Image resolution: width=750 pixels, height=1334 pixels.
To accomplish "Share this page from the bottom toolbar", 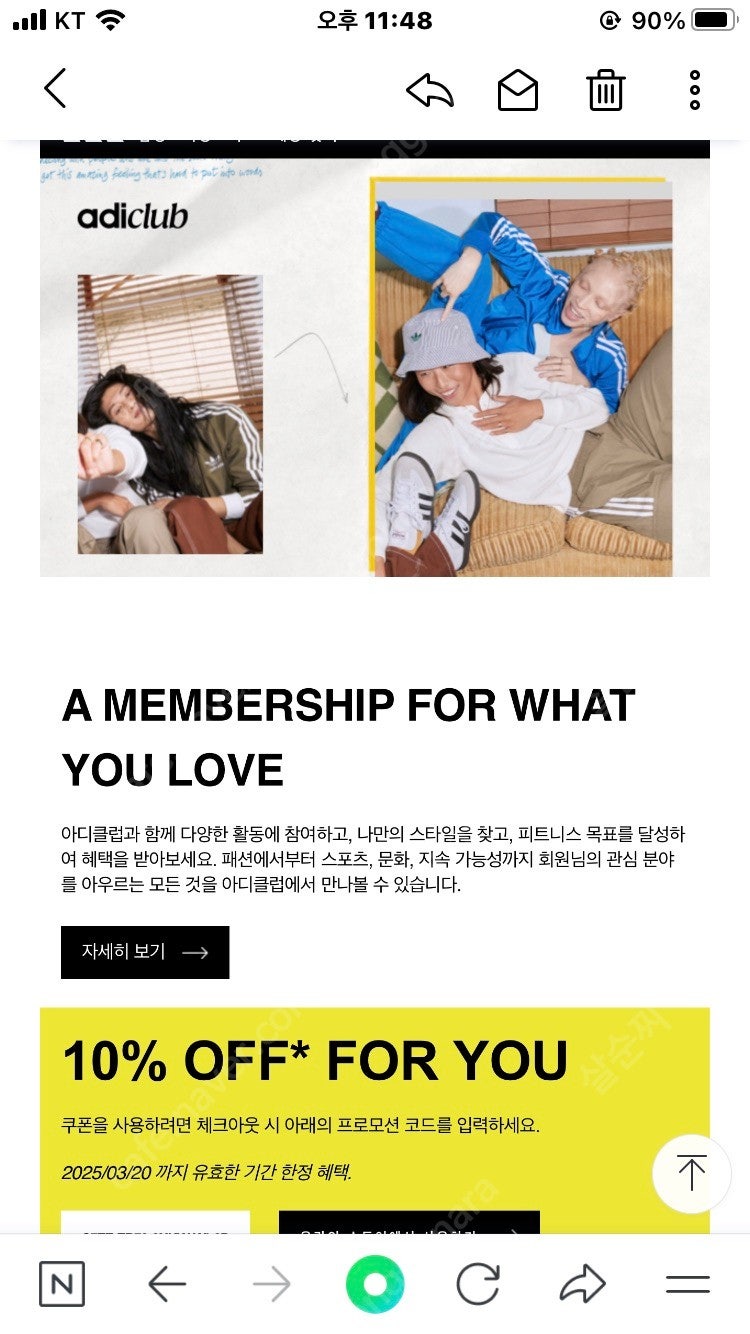I will click(x=583, y=1284).
